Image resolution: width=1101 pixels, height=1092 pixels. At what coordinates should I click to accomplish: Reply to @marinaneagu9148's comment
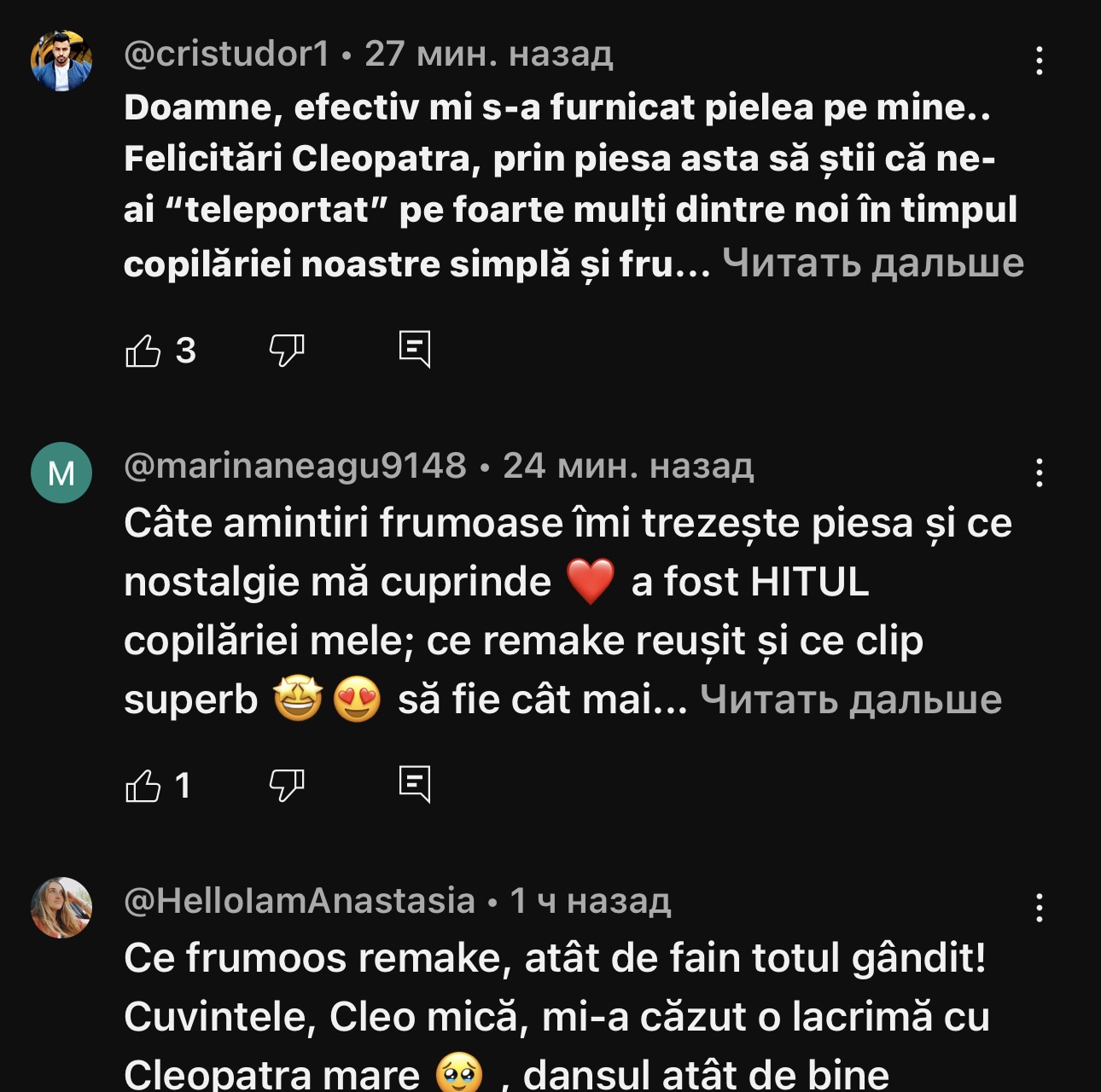pos(416,784)
